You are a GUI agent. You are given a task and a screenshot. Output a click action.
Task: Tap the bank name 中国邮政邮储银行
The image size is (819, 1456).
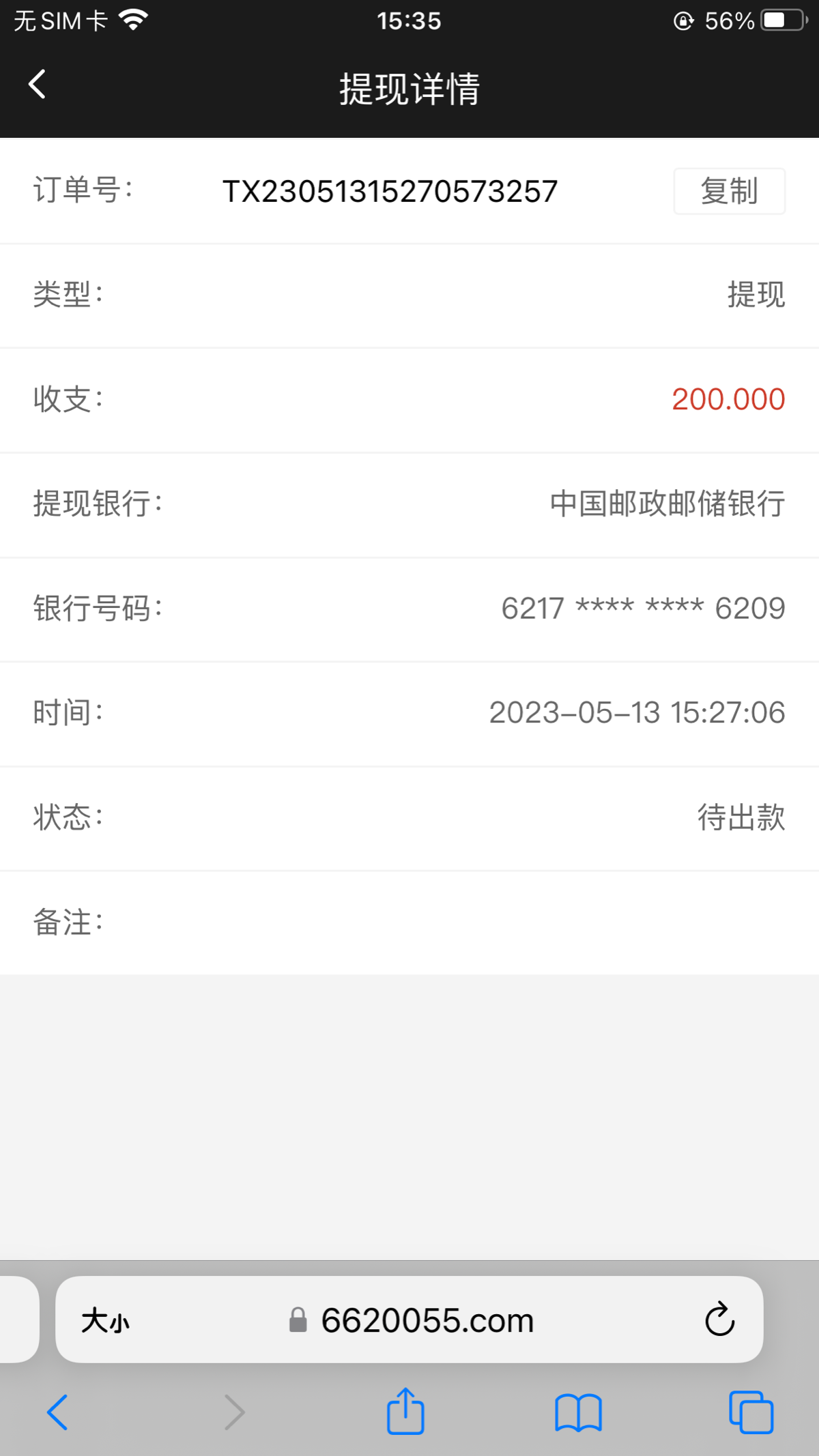click(x=666, y=505)
